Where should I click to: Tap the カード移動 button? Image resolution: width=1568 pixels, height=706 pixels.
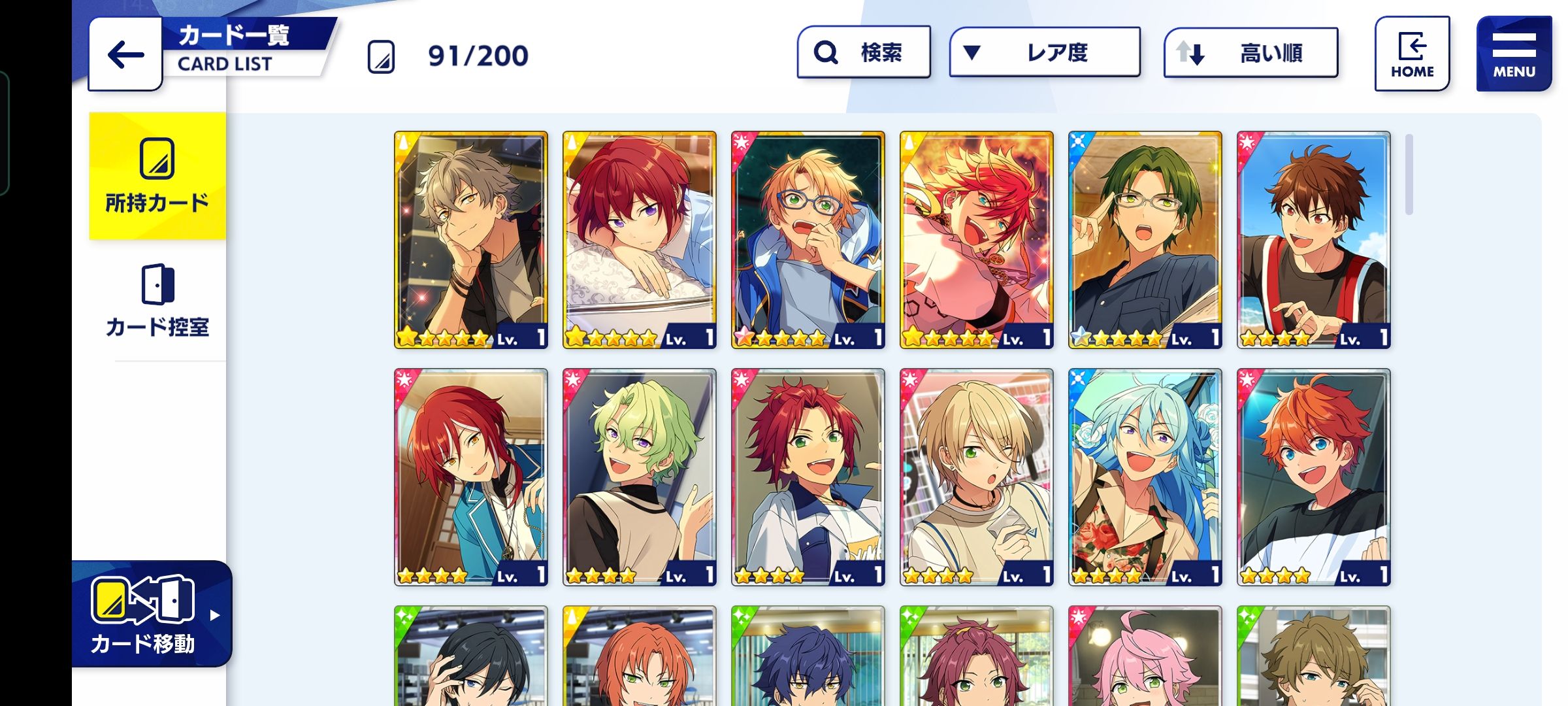point(152,614)
